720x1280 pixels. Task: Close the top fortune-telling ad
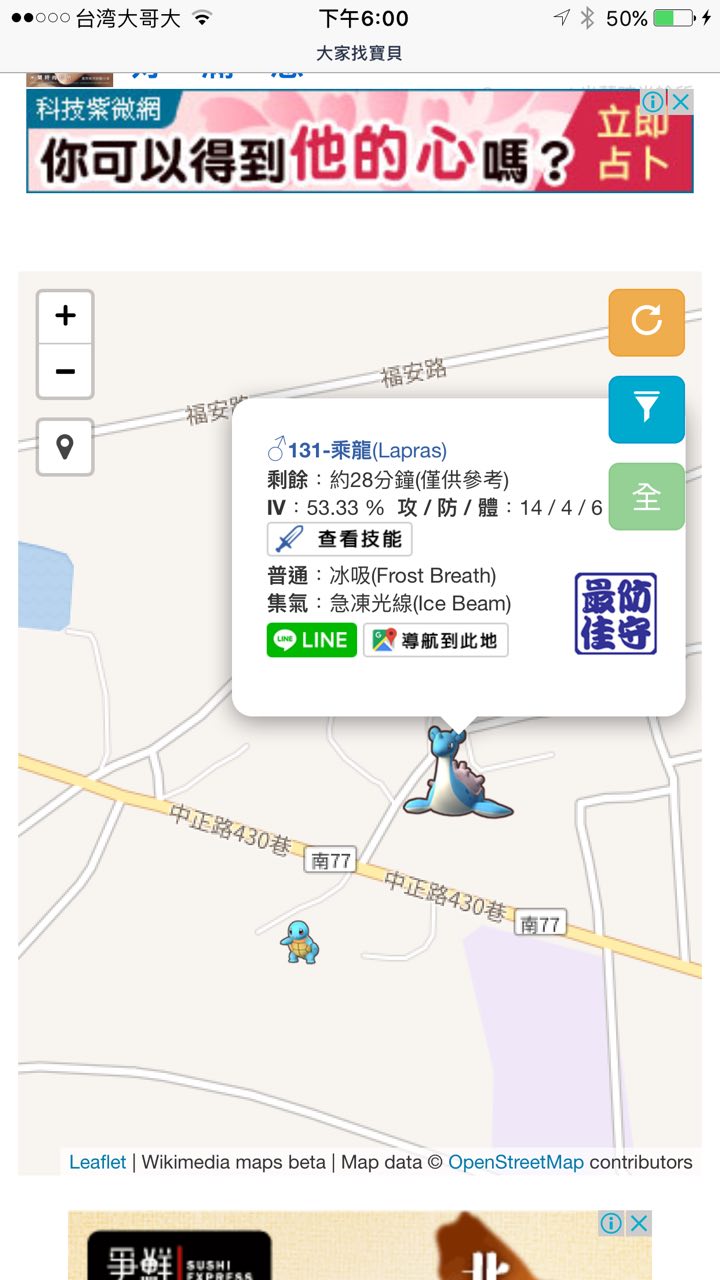click(x=680, y=102)
